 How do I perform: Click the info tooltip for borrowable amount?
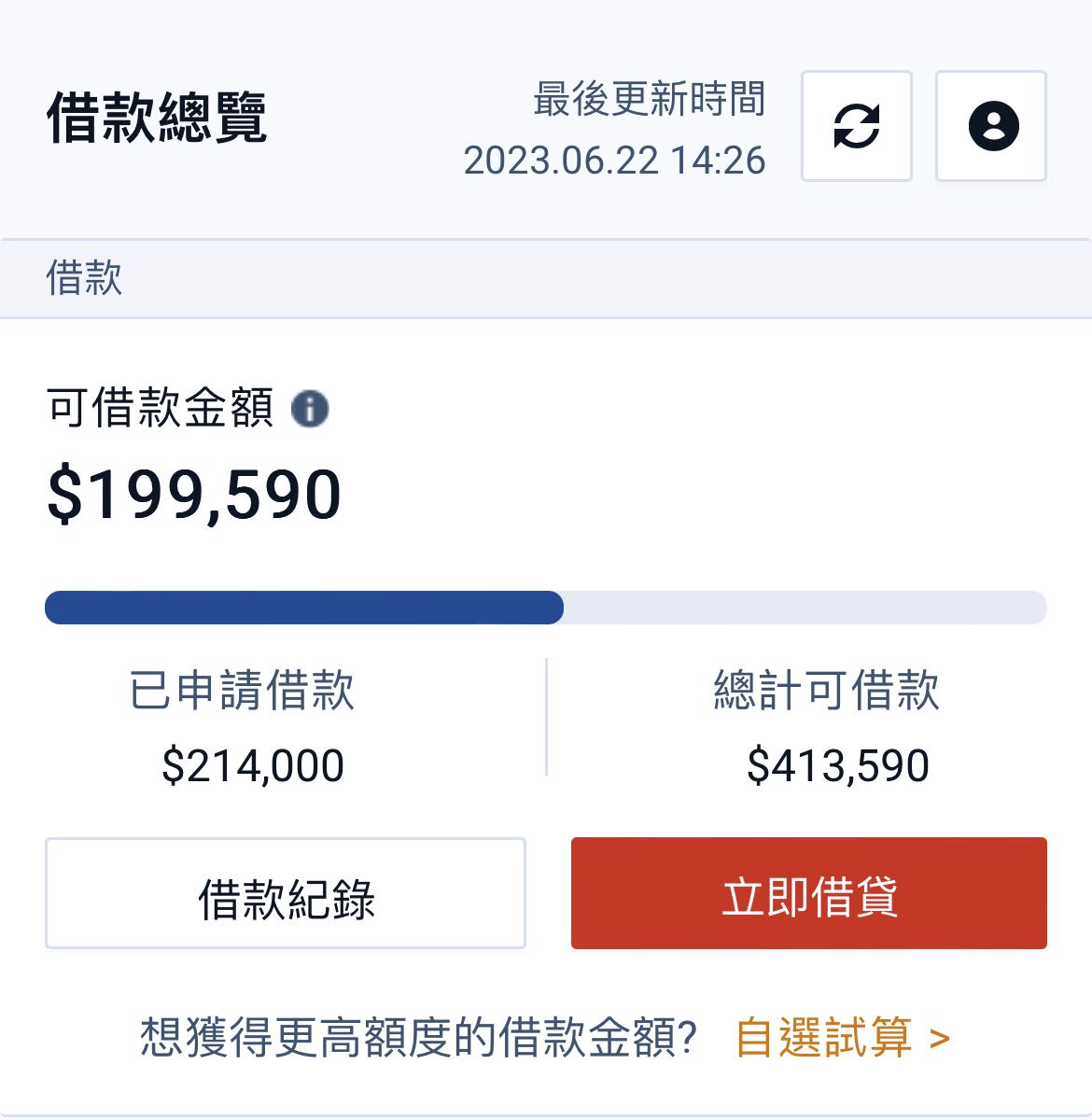311,408
